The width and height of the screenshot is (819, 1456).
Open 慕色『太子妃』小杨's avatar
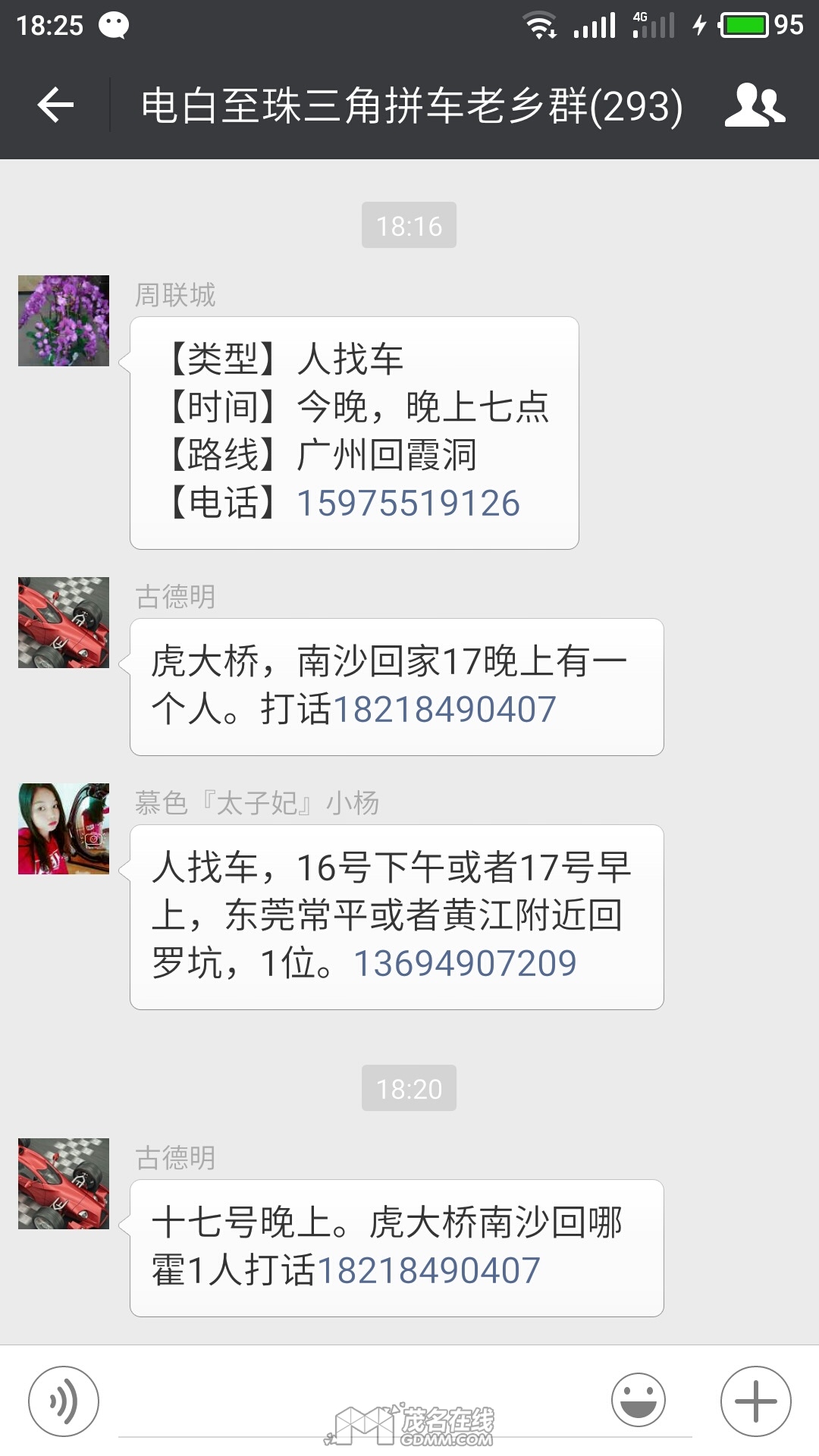[x=64, y=829]
